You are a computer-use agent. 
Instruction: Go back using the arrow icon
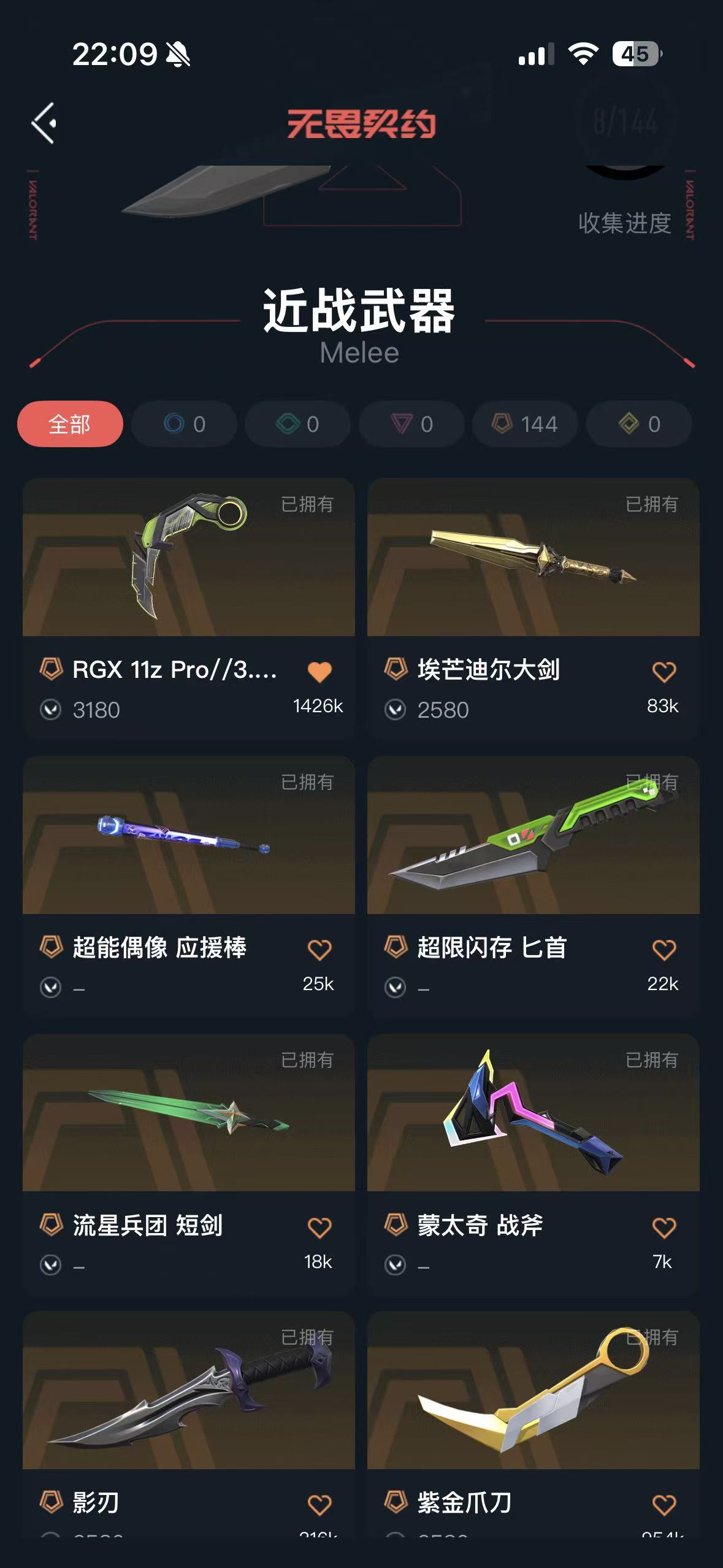point(44,123)
